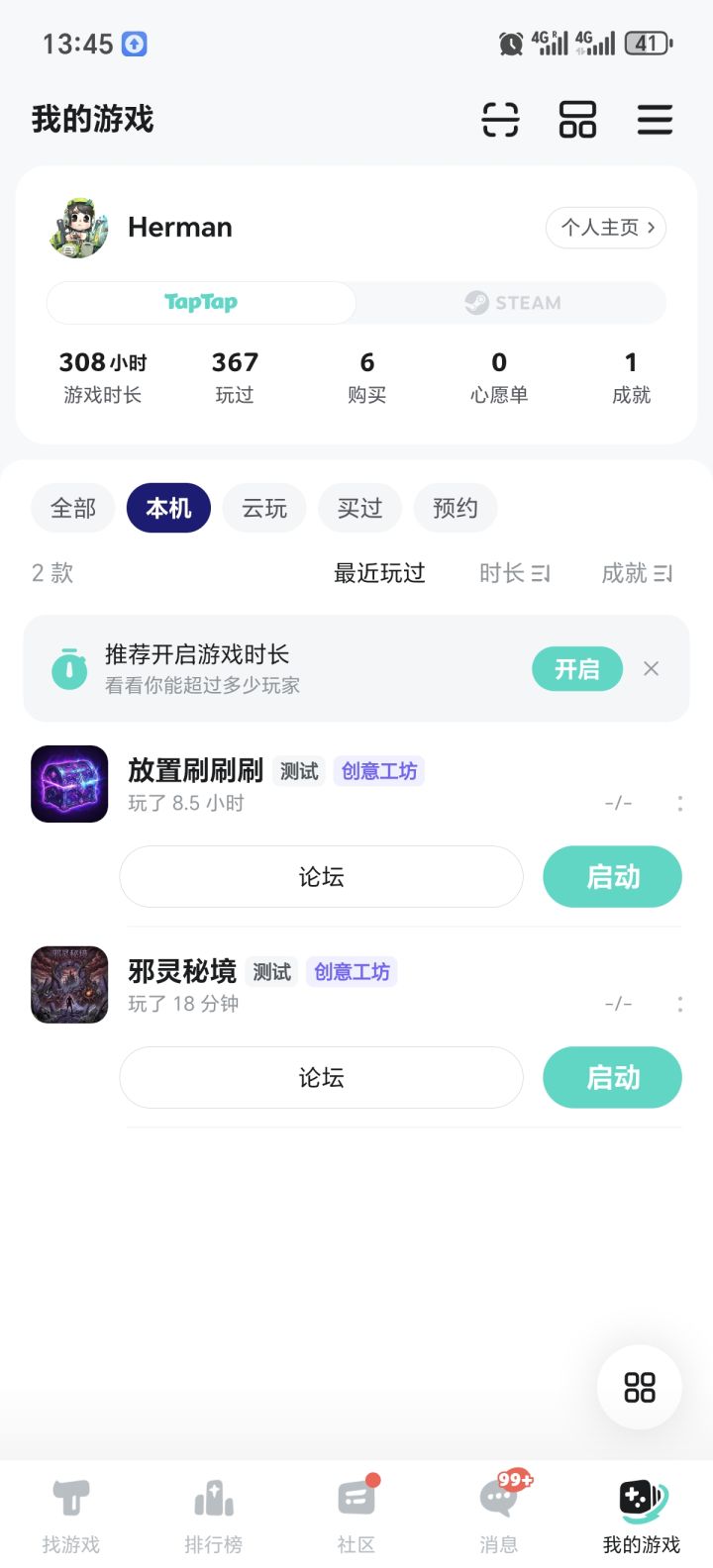This screenshot has width=713, height=1568.
Task: Open 个人主页 profile page
Action: click(606, 228)
